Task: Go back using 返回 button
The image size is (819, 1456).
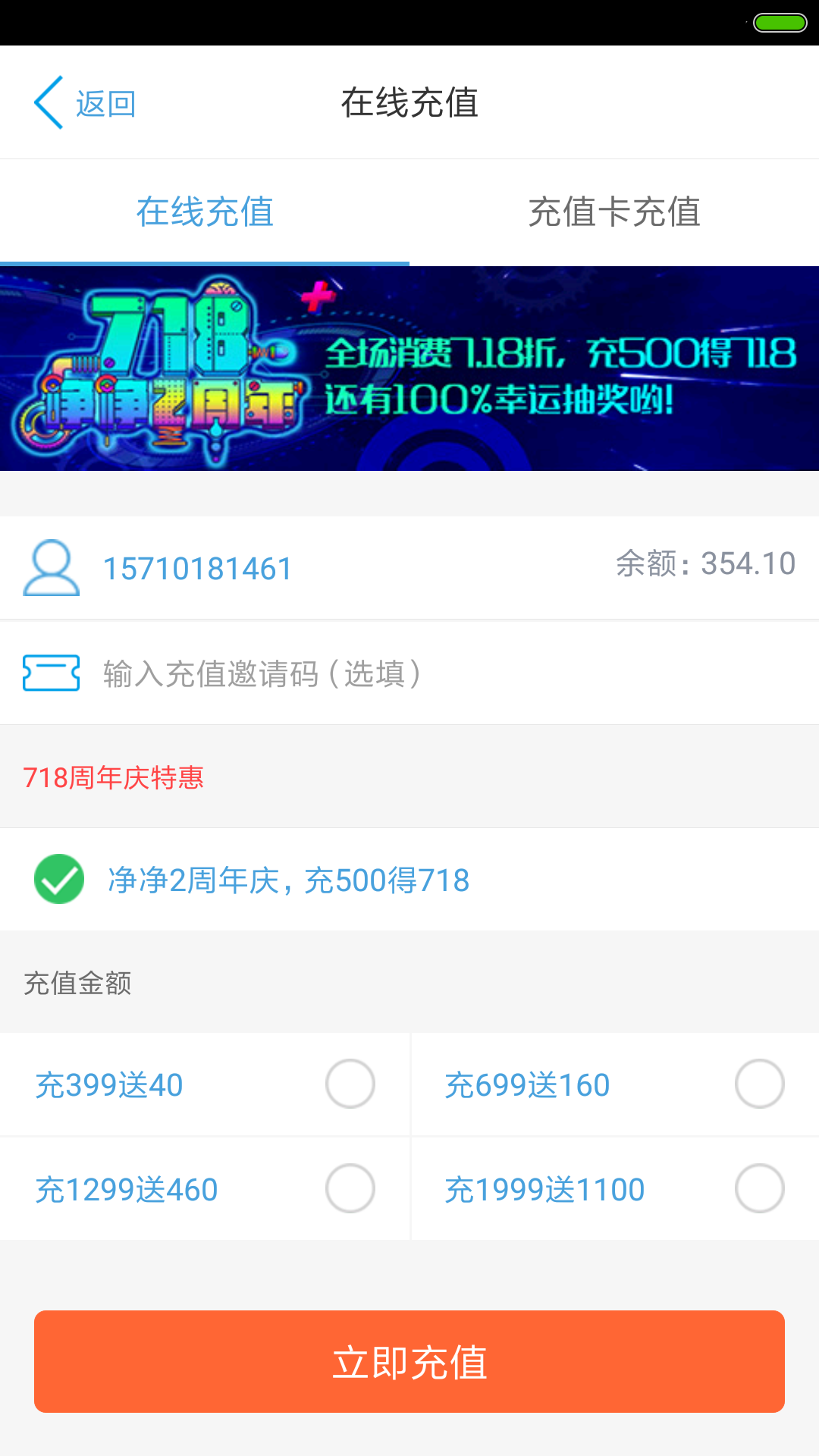Action: [85, 103]
